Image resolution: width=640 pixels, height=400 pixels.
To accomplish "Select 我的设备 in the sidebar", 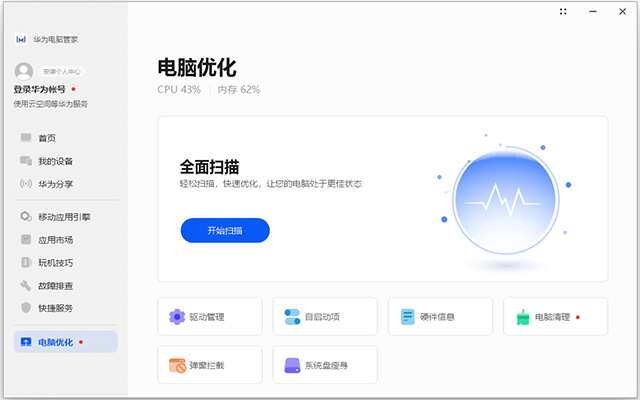I will 55,161.
